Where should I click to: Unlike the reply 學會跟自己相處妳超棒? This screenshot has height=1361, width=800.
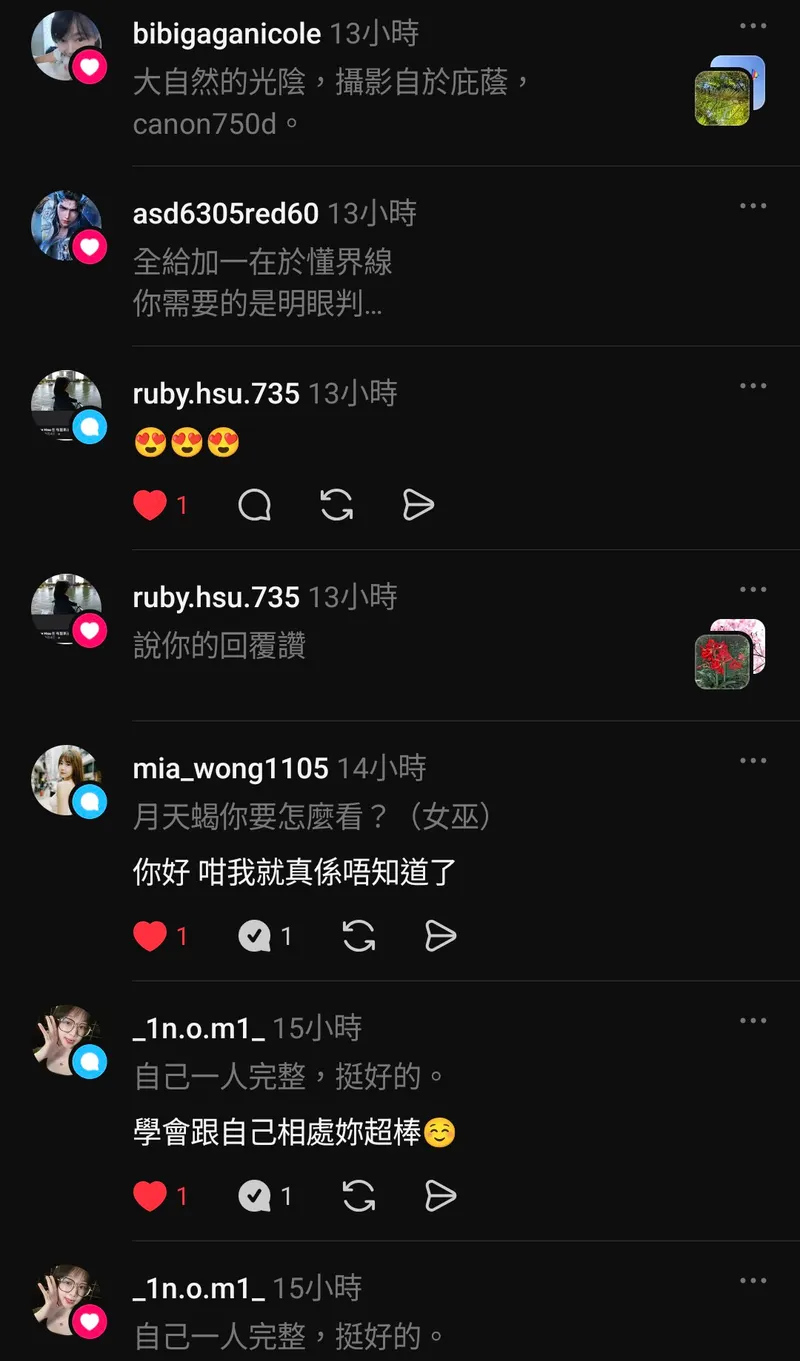pyautogui.click(x=150, y=1195)
